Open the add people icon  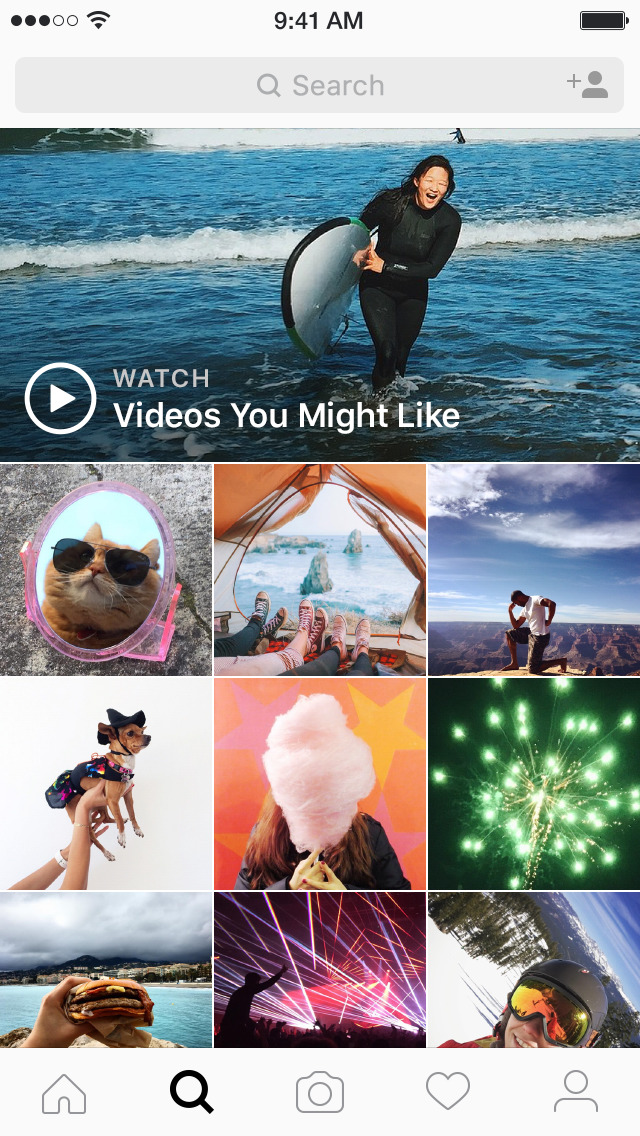pos(588,84)
